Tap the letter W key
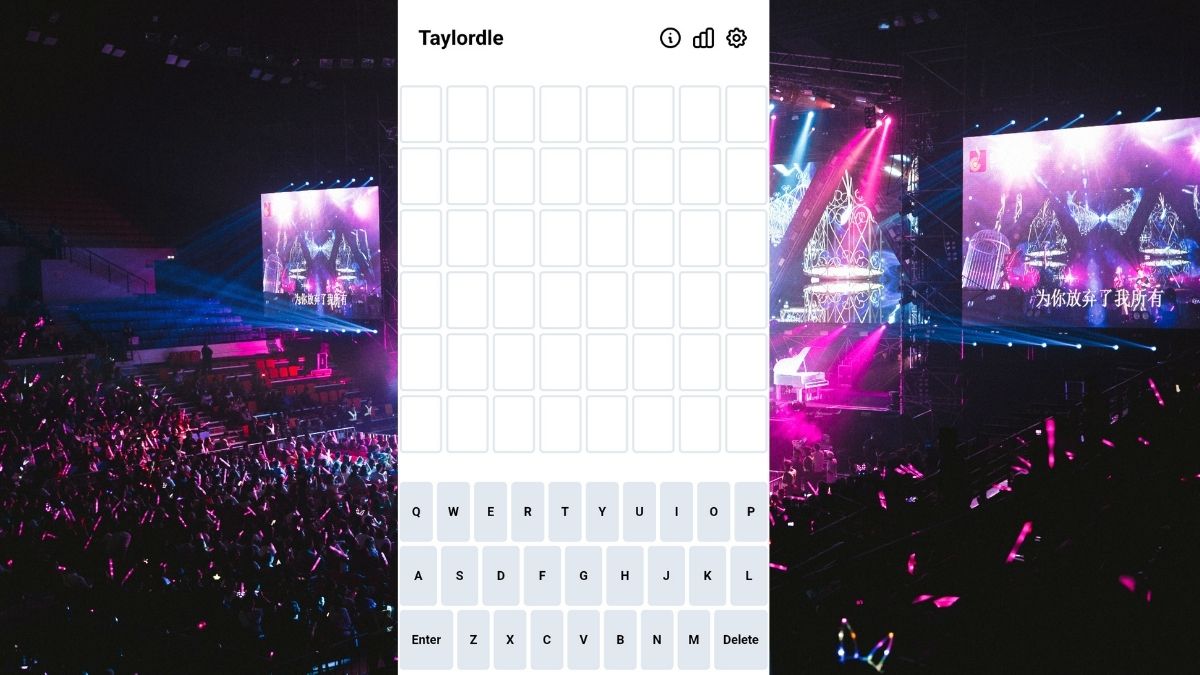The height and width of the screenshot is (675, 1200). [x=453, y=511]
